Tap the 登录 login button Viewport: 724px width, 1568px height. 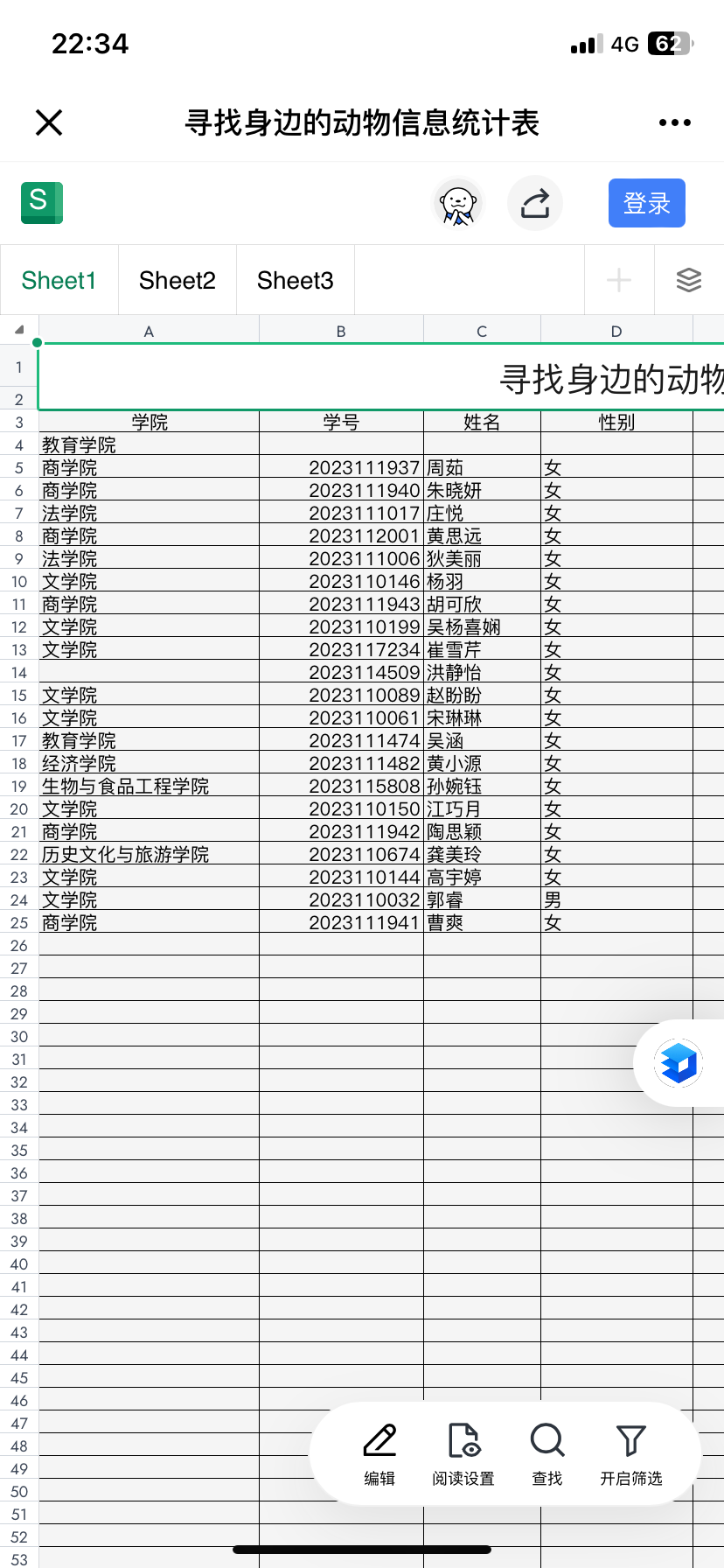click(x=646, y=203)
